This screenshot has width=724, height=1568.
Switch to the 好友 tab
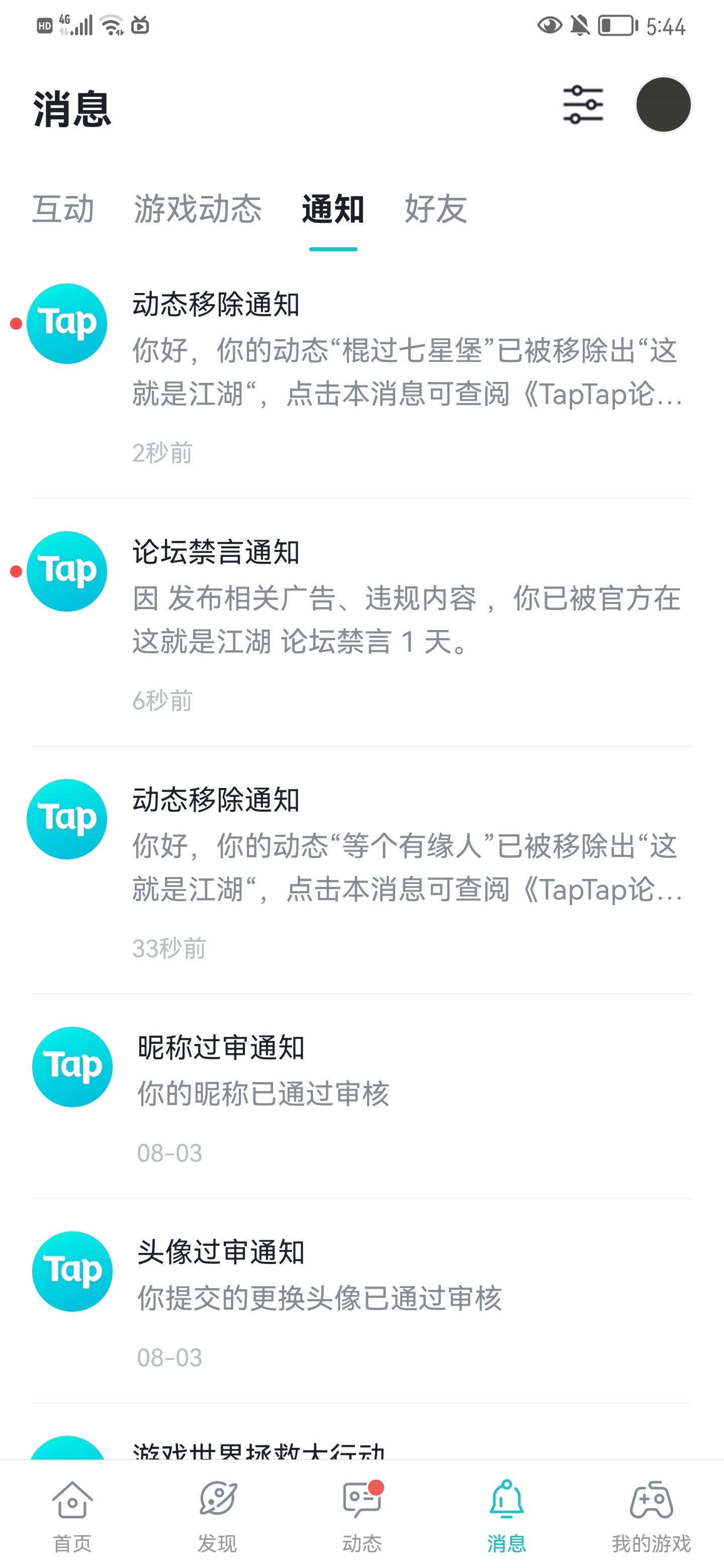tap(436, 209)
